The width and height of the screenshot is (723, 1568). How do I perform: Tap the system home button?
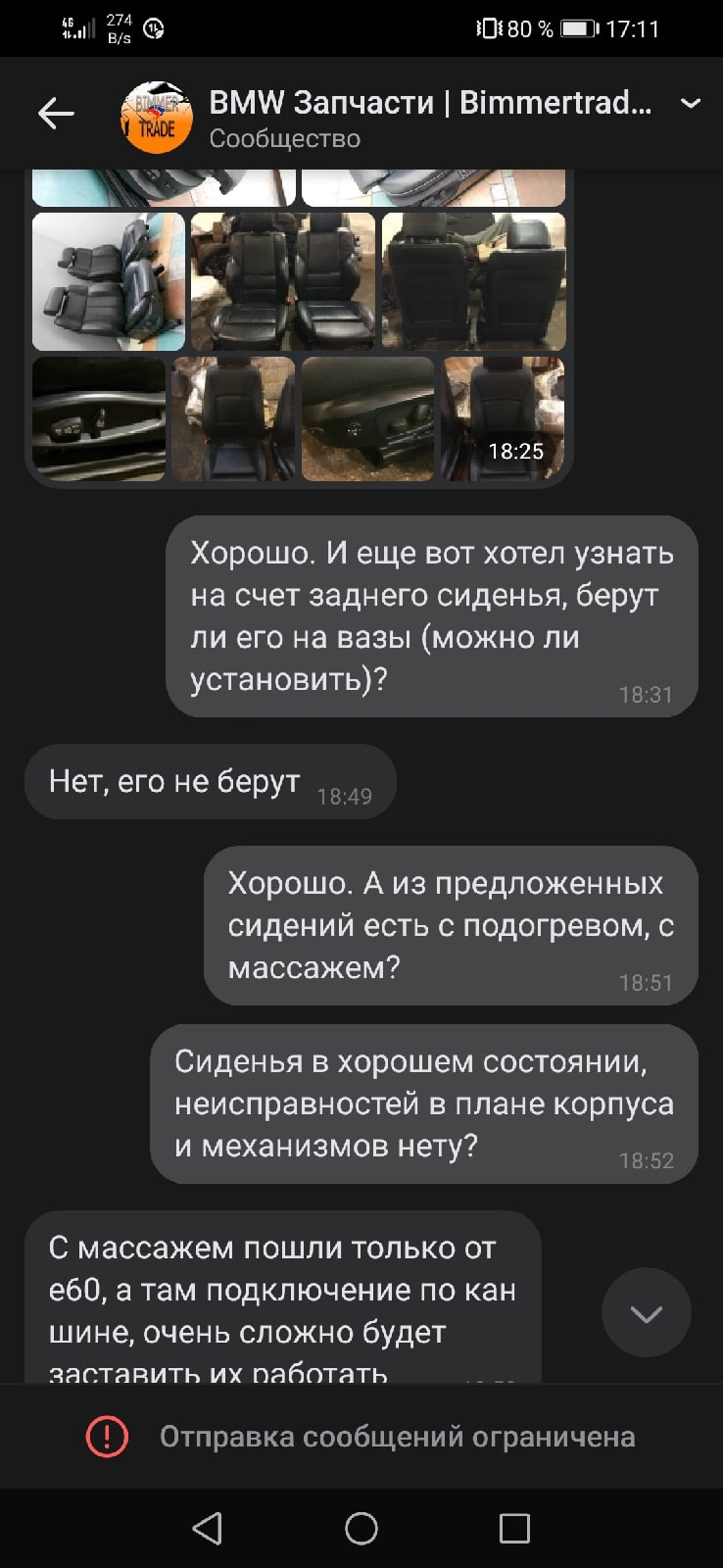click(361, 1528)
